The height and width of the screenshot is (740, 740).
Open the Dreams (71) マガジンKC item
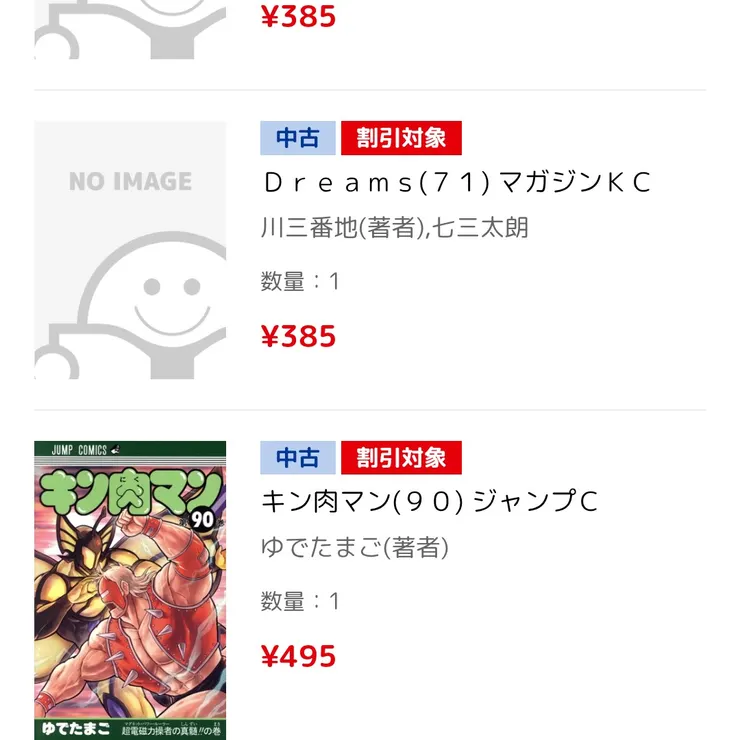pyautogui.click(x=456, y=182)
